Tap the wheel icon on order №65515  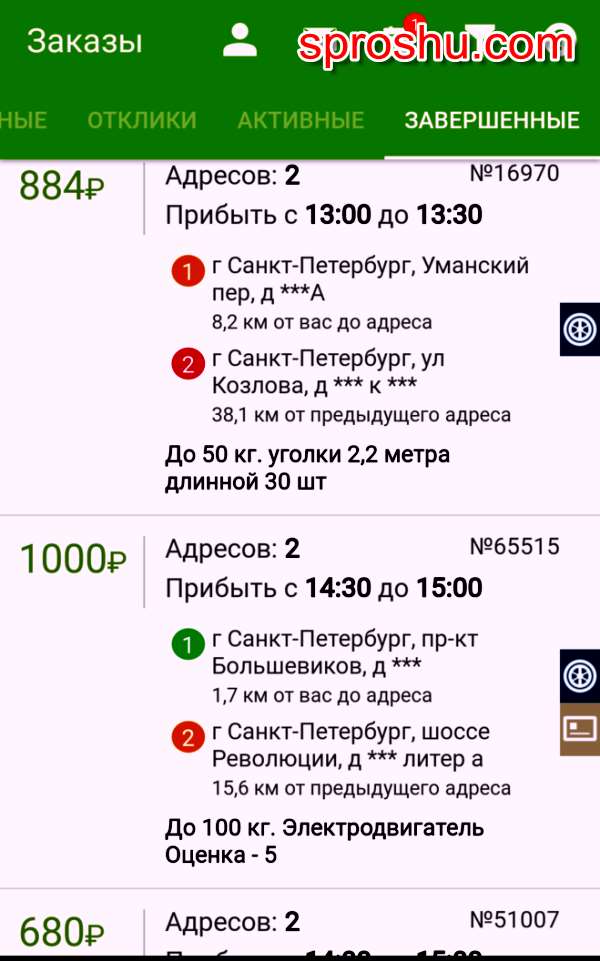(580, 676)
